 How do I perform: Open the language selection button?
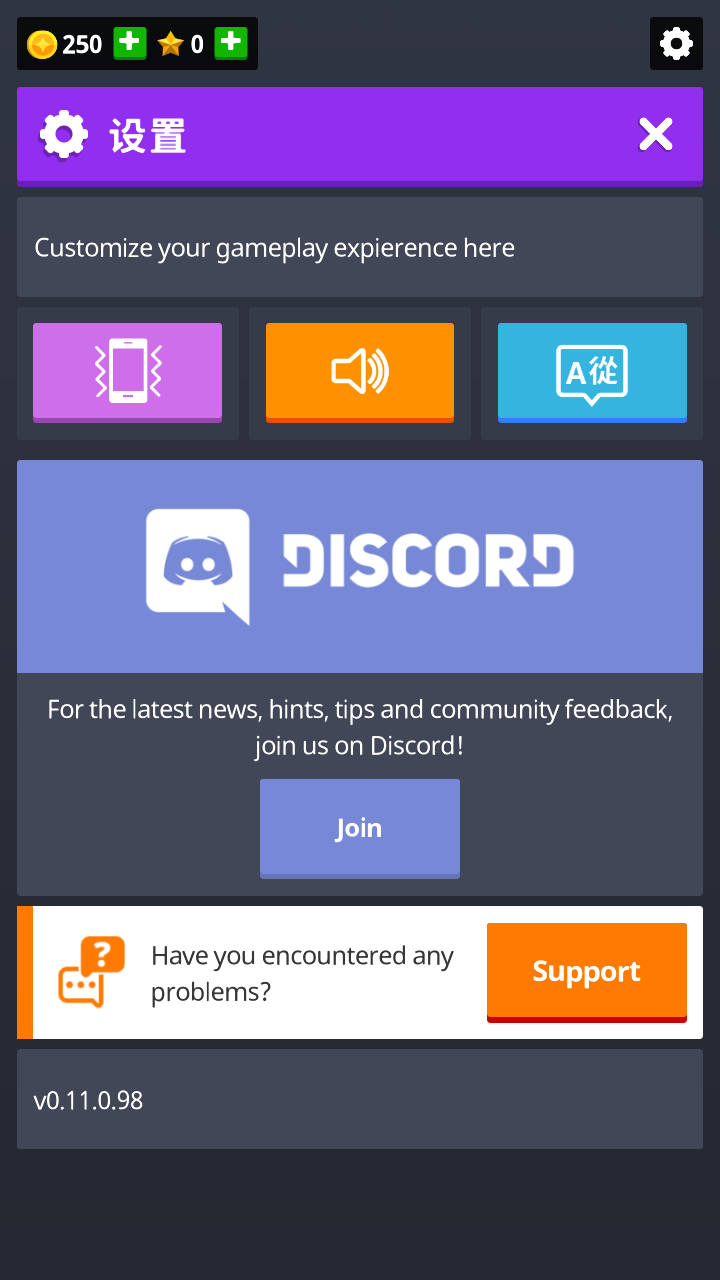tap(592, 371)
